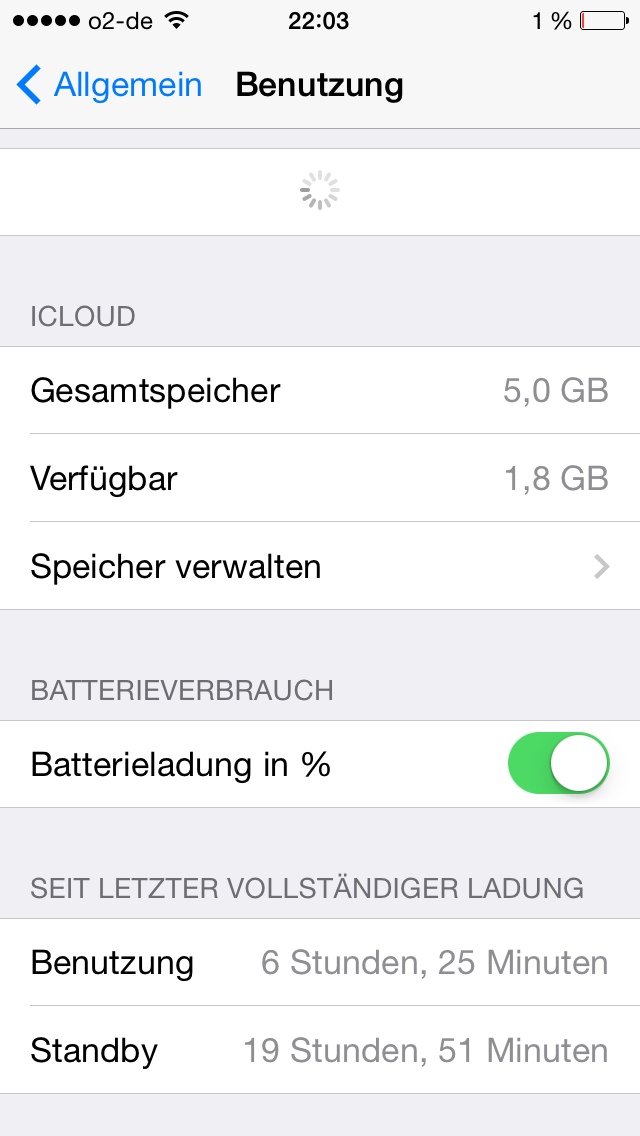Open Speicher verwalten
Viewport: 640px width, 1136px height.
click(x=320, y=566)
